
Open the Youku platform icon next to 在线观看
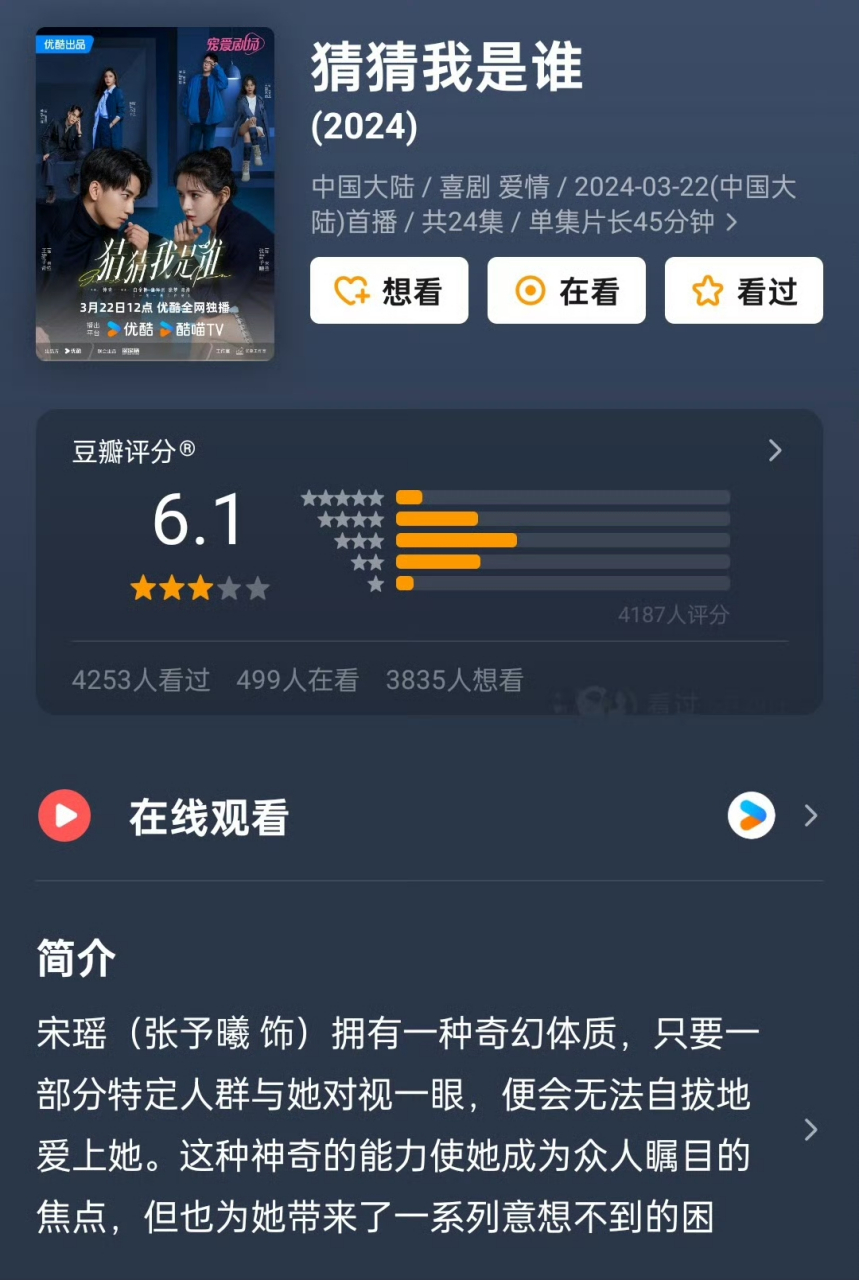coord(751,816)
